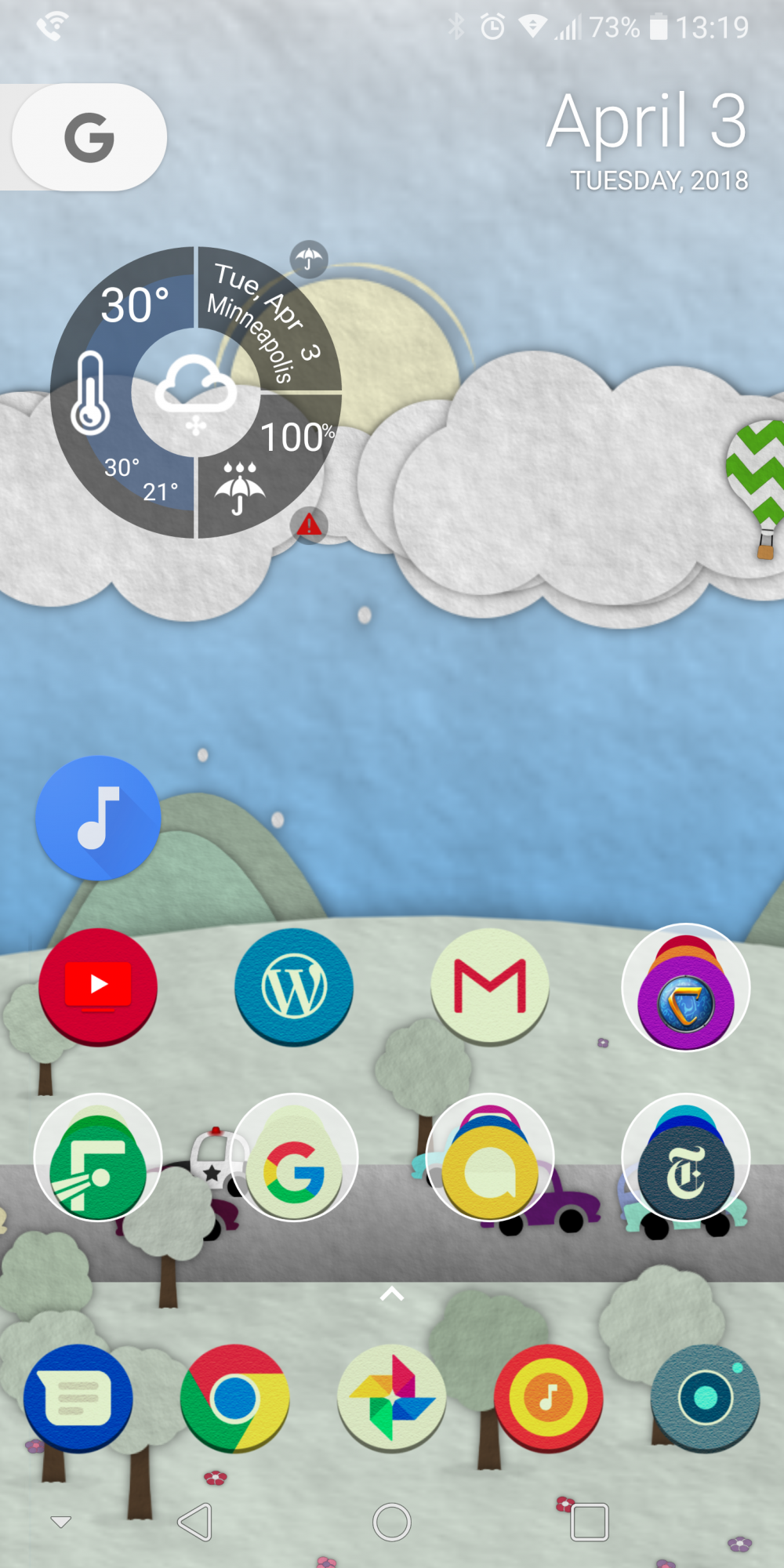The height and width of the screenshot is (1568, 784).
Task: Launch the WordPress app
Action: coord(294,987)
